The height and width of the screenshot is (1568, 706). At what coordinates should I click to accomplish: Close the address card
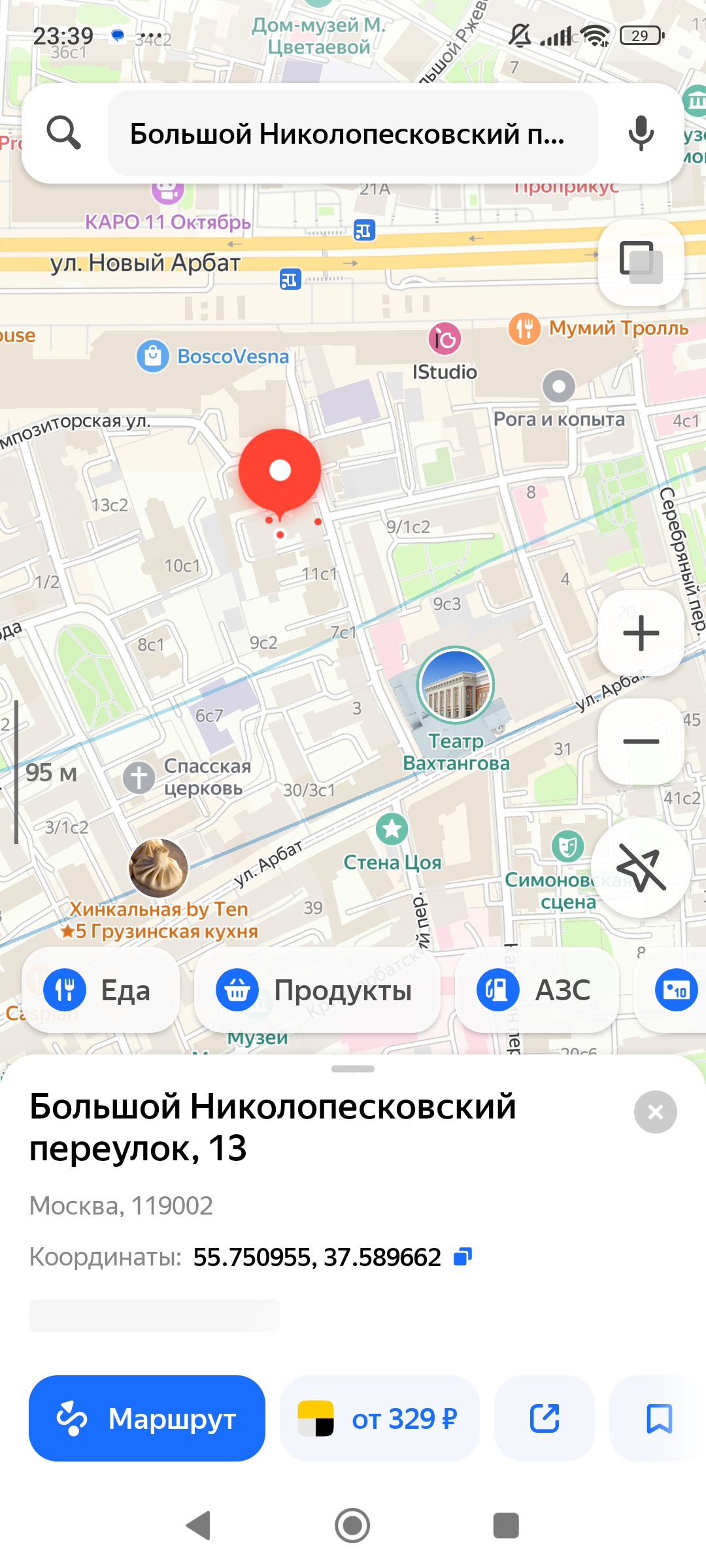[x=655, y=1112]
